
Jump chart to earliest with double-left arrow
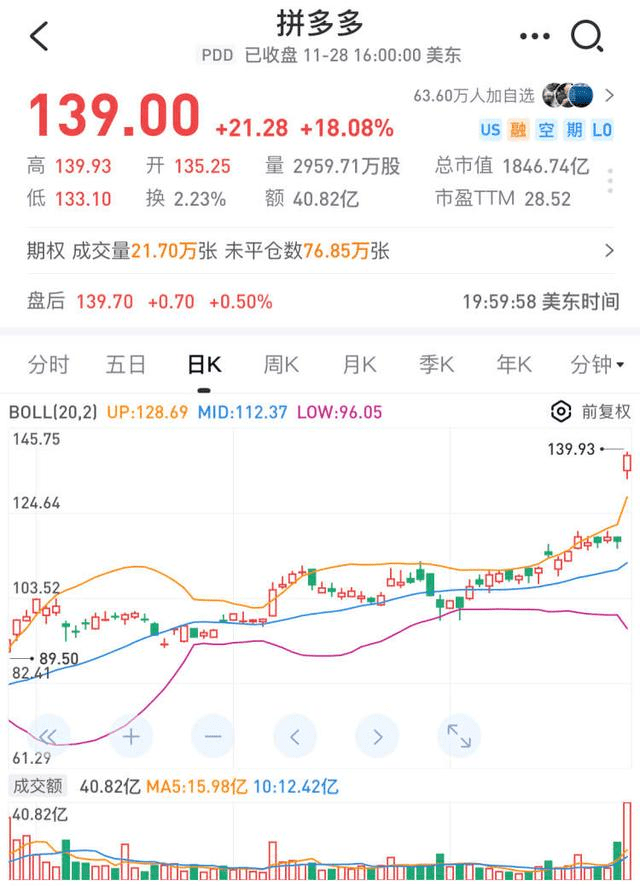49,737
